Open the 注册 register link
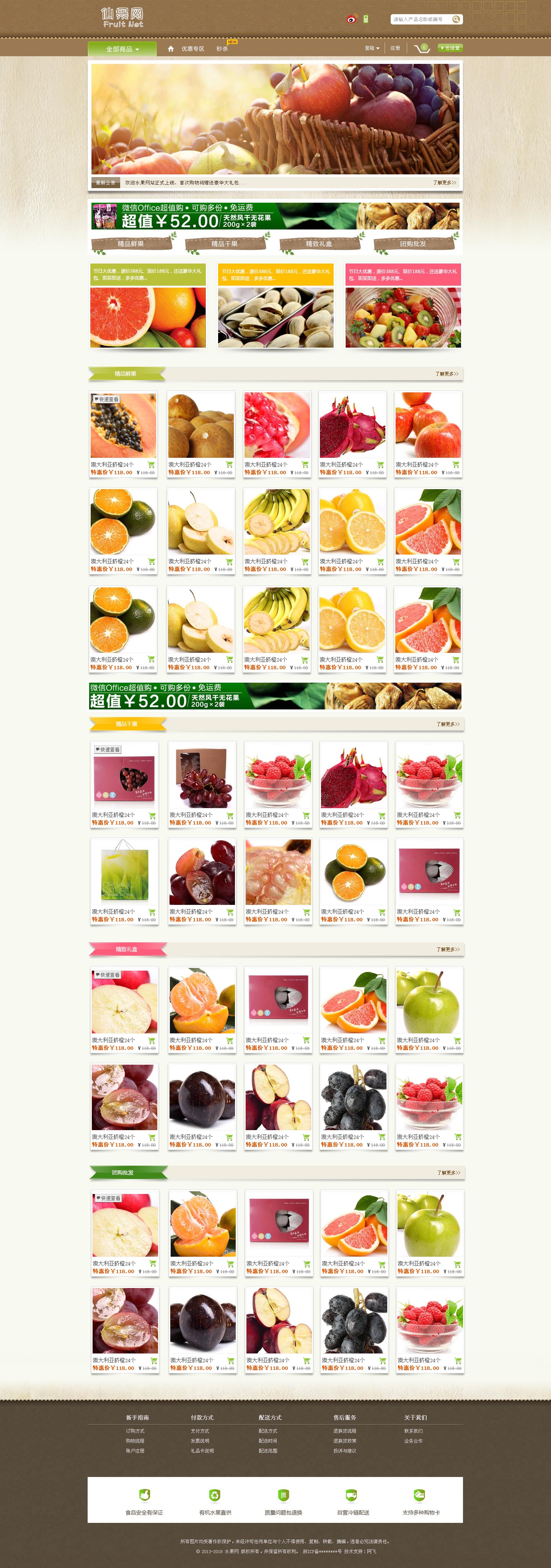The width and height of the screenshot is (551, 1568). (395, 48)
